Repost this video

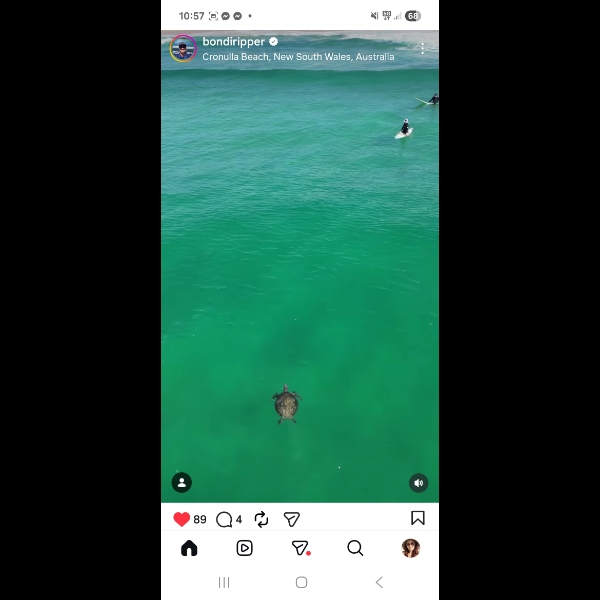261,519
